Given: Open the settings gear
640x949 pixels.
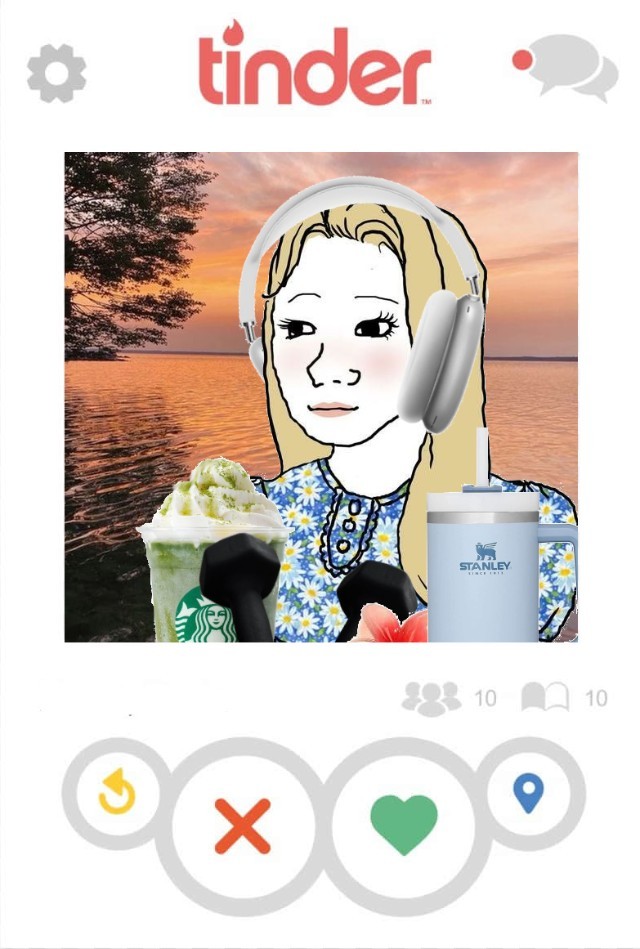Looking at the screenshot, I should [x=56, y=74].
